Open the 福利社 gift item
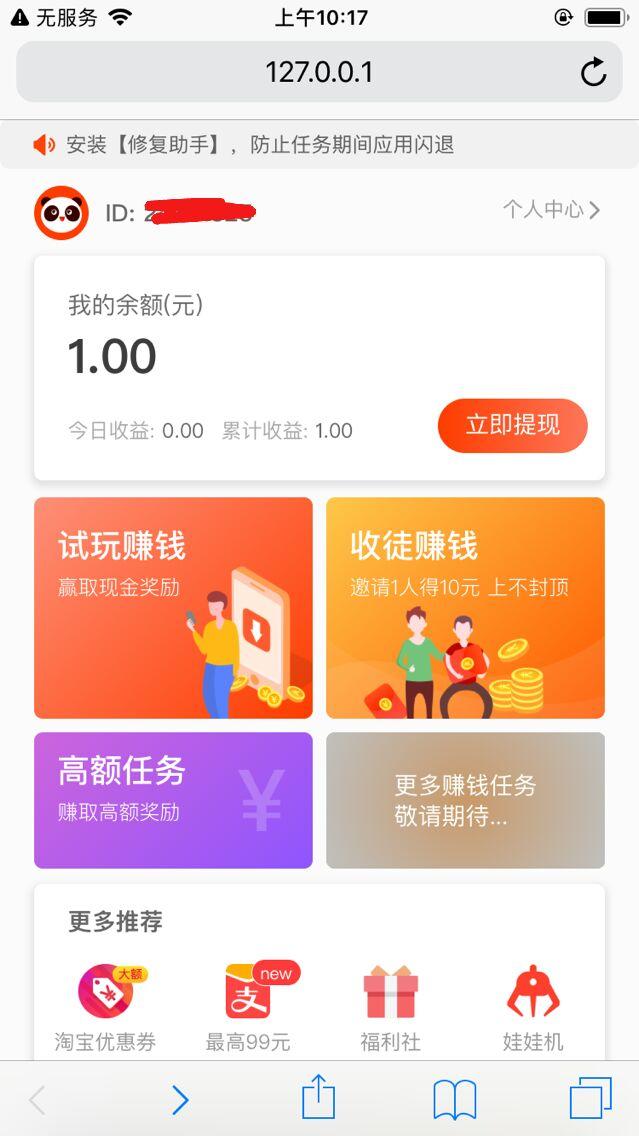 (390, 1005)
